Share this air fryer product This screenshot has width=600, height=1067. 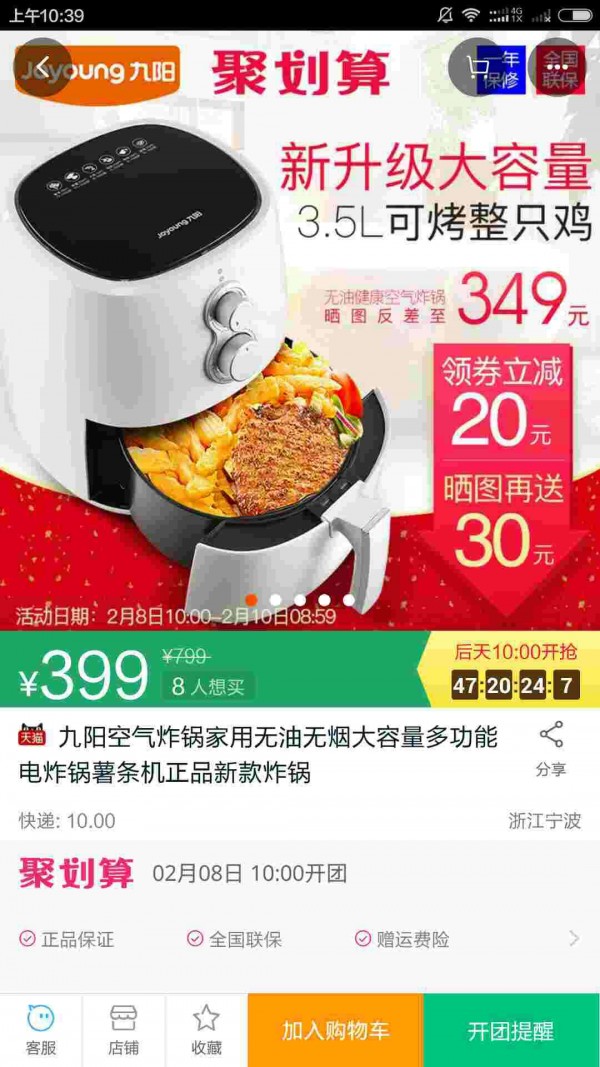coord(551,749)
